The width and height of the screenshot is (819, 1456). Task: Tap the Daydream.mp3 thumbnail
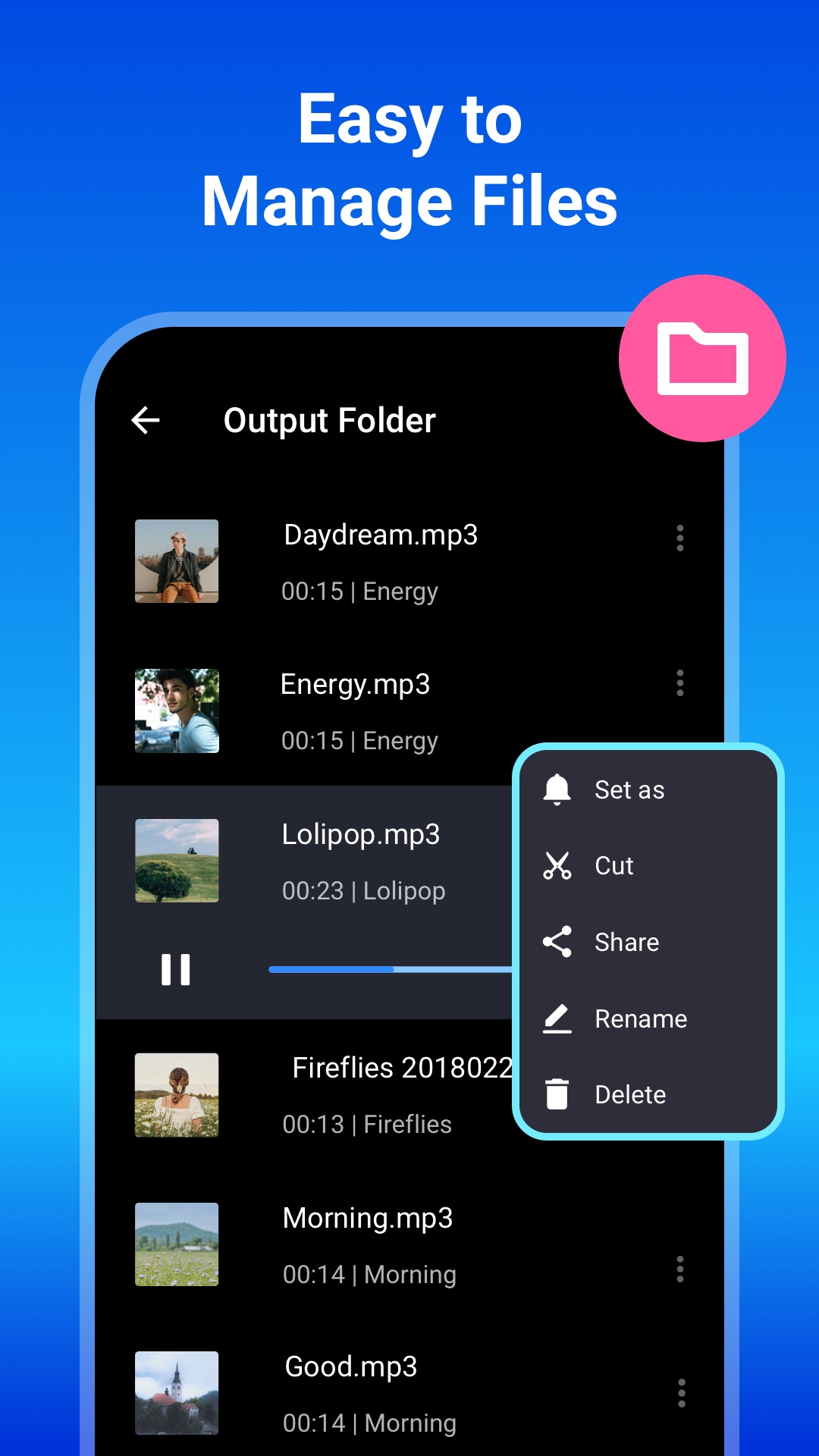coord(177,562)
